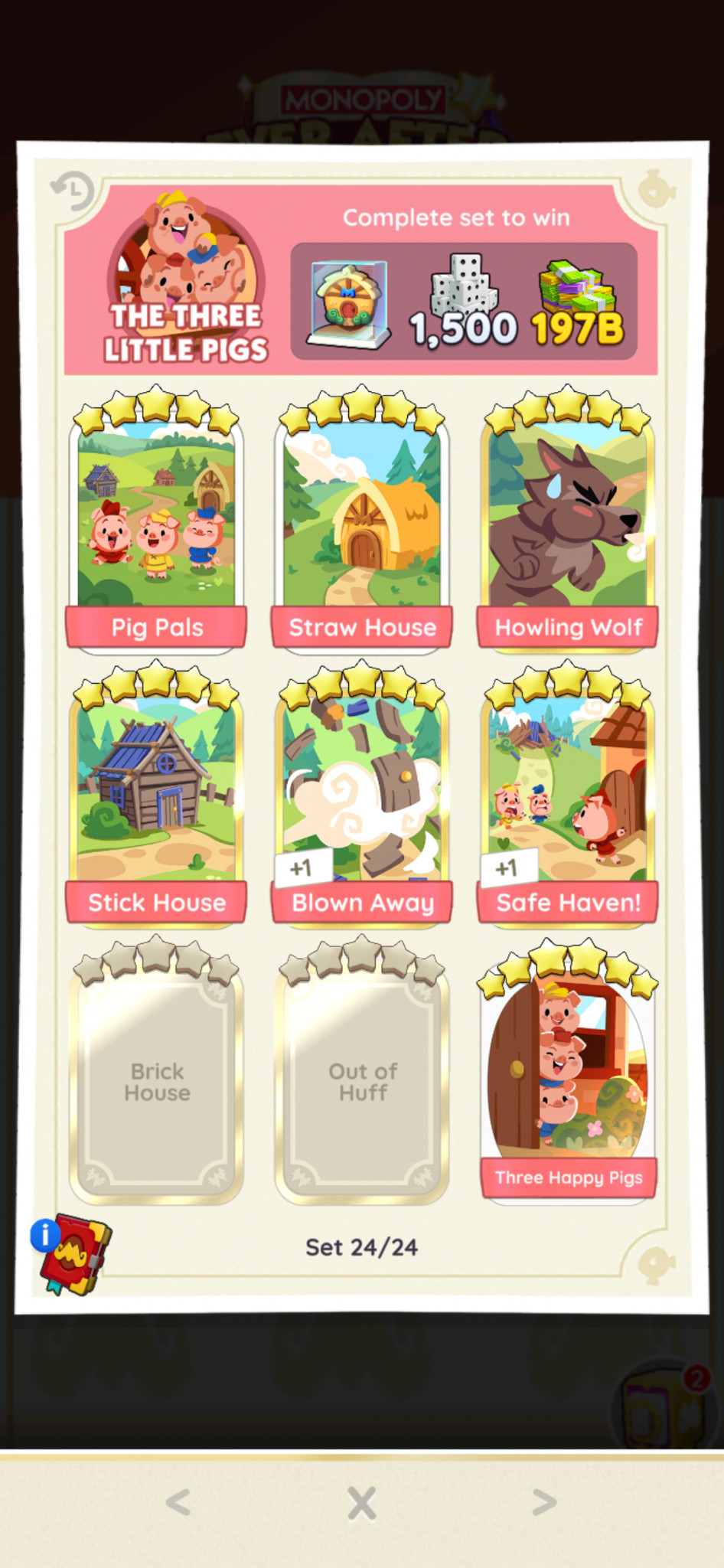This screenshot has height=1568, width=724.
Task: Go to the previous sticker set
Action: tap(178, 1502)
